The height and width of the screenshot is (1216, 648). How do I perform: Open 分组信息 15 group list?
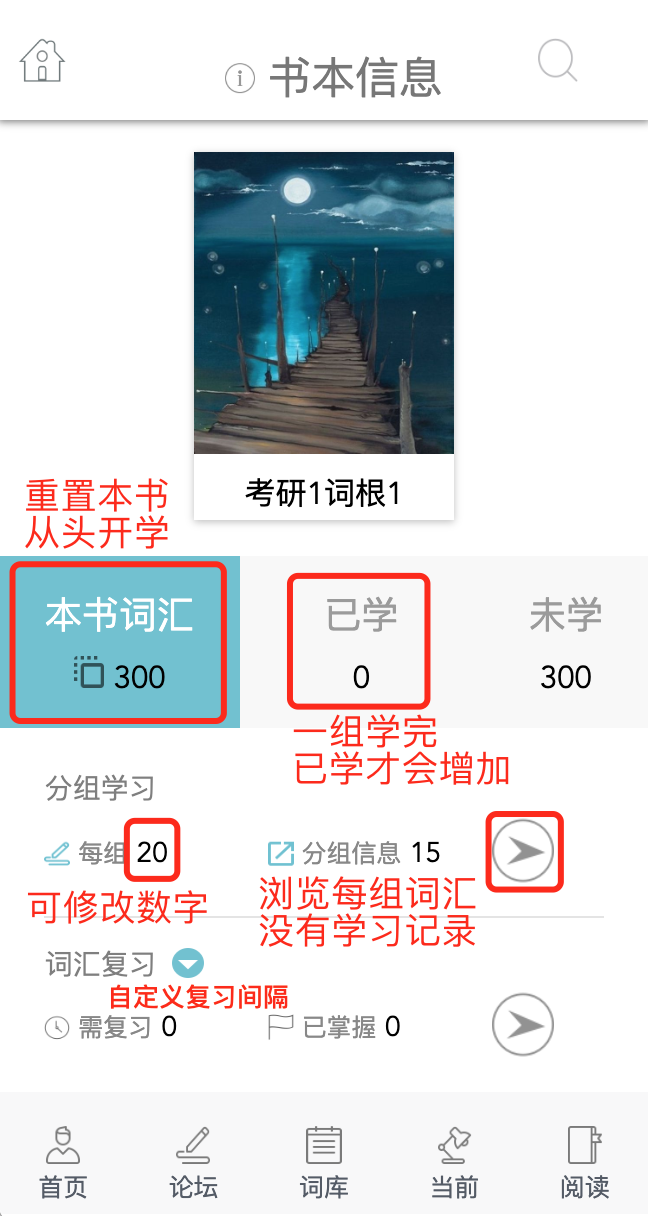tap(355, 853)
